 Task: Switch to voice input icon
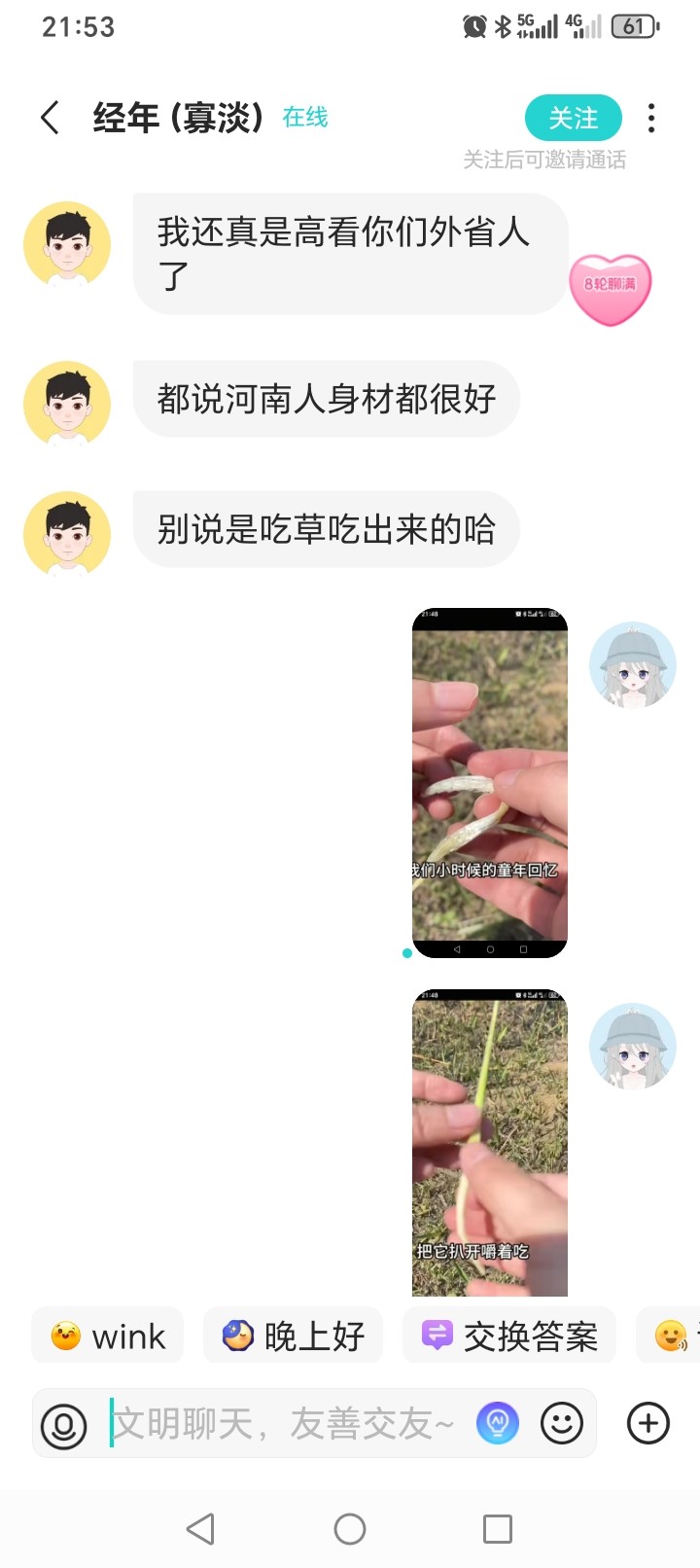pos(64,1425)
